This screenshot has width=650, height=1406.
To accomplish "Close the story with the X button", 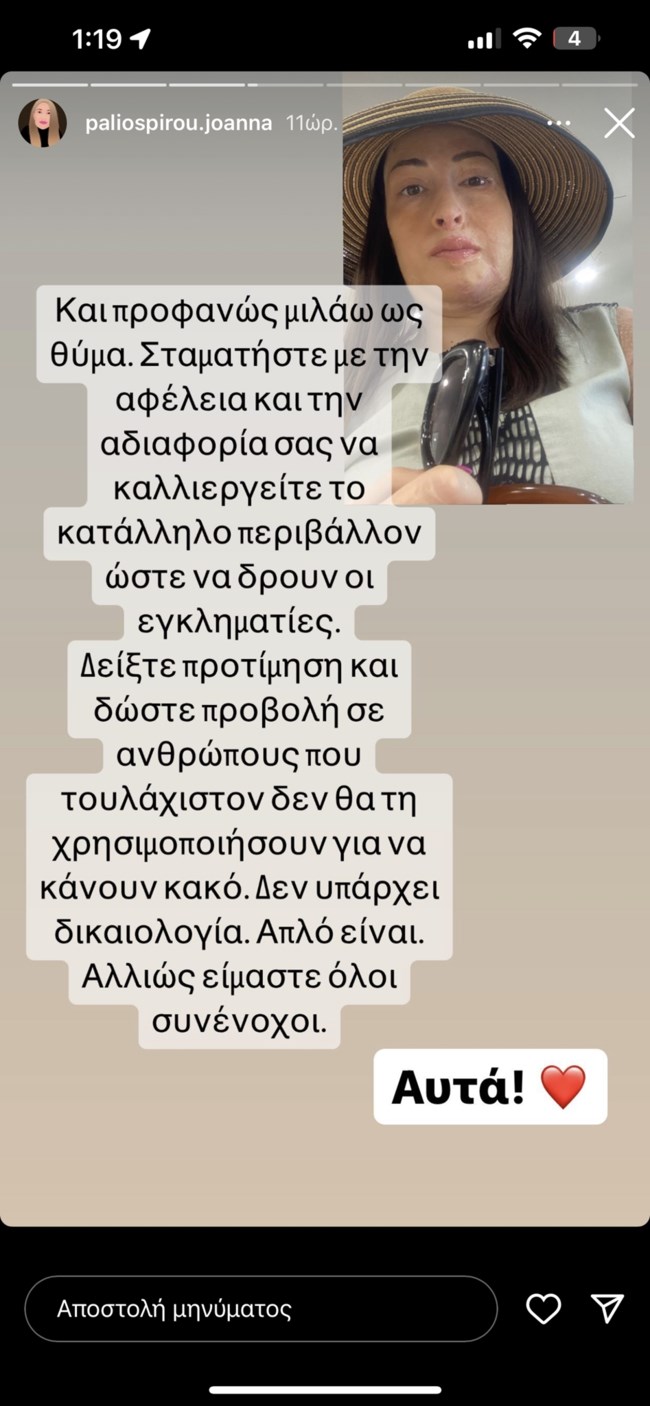I will 619,123.
